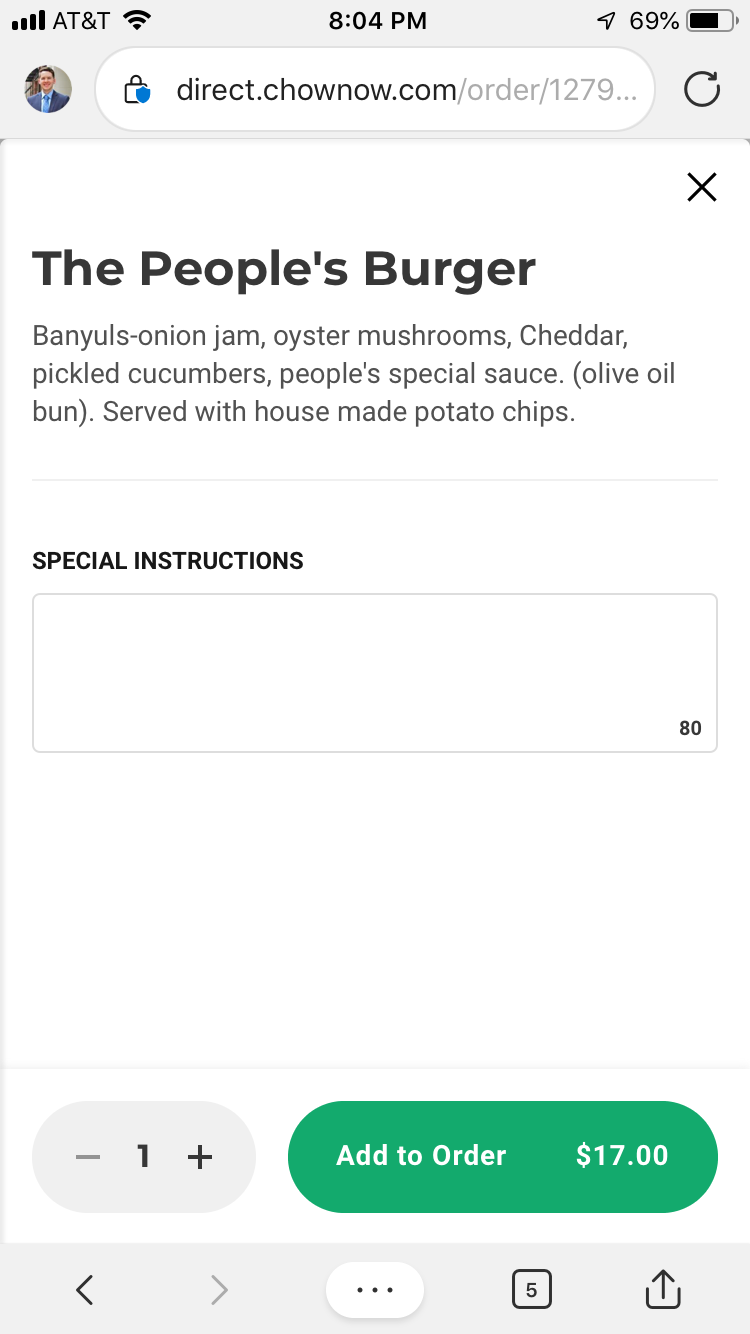The width and height of the screenshot is (750, 1334).
Task: Open the browser profile avatar
Action: [x=47, y=90]
